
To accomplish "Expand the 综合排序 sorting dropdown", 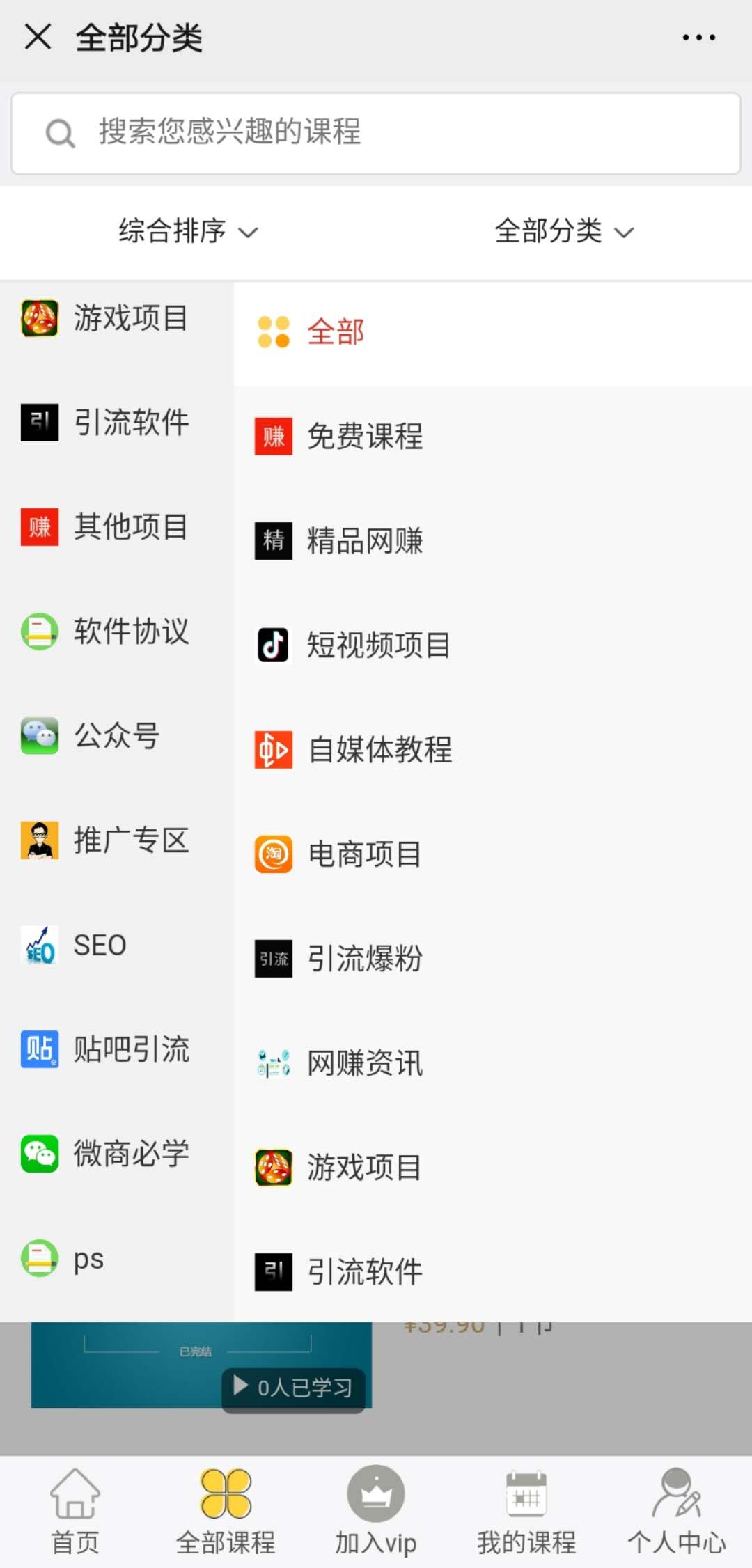I will point(188,231).
